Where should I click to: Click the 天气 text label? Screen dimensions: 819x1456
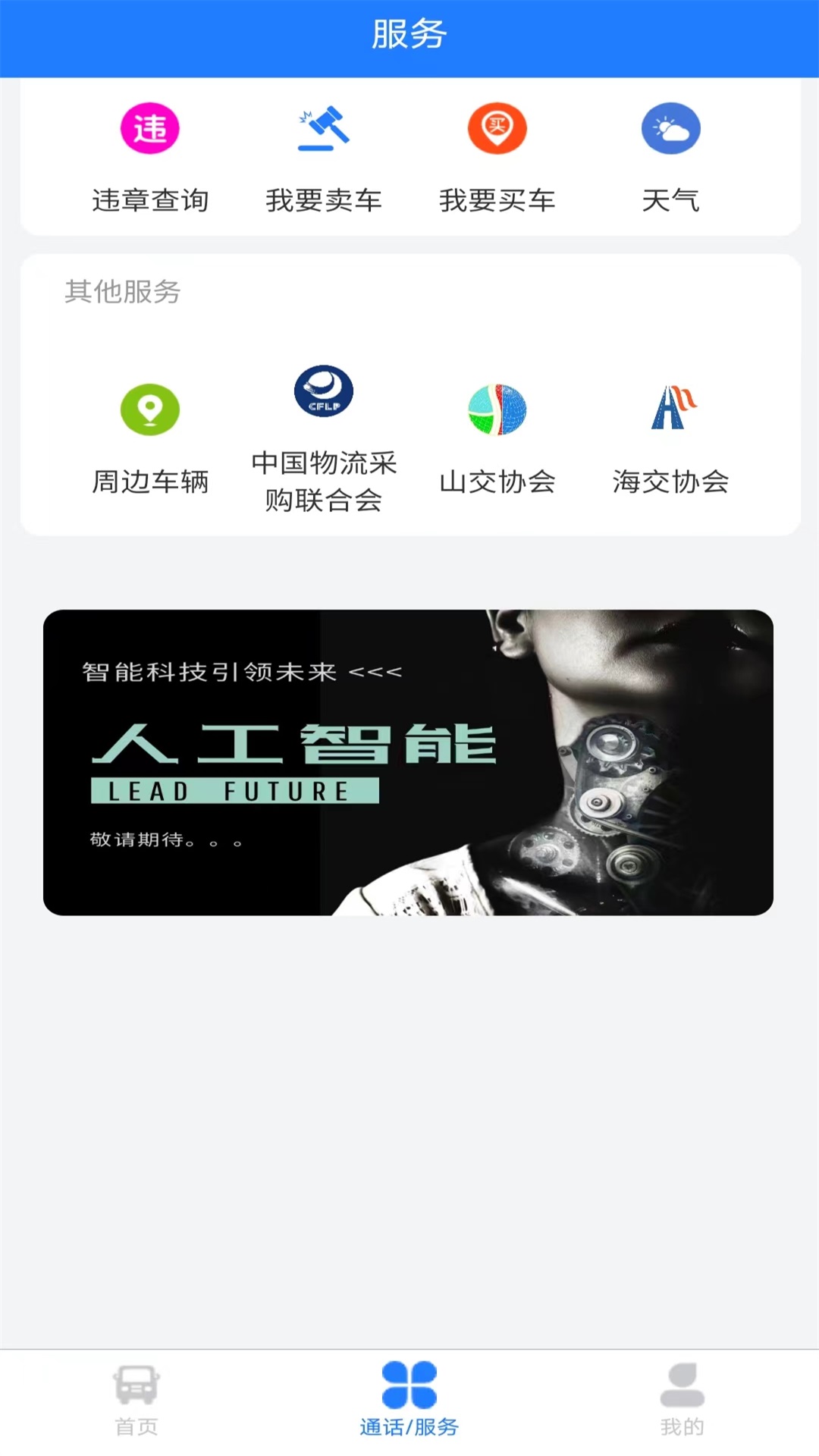pyautogui.click(x=670, y=200)
